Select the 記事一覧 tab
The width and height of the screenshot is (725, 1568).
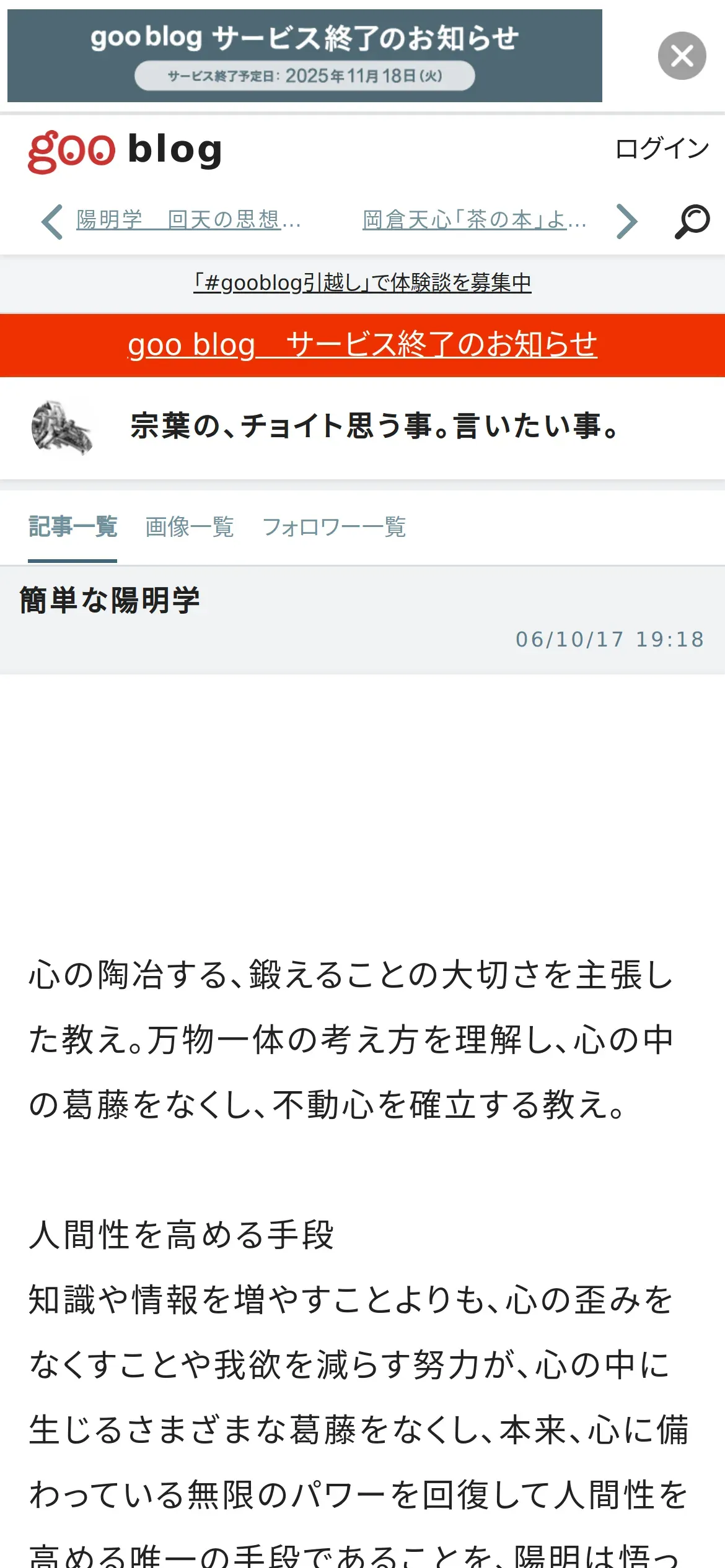pyautogui.click(x=72, y=527)
